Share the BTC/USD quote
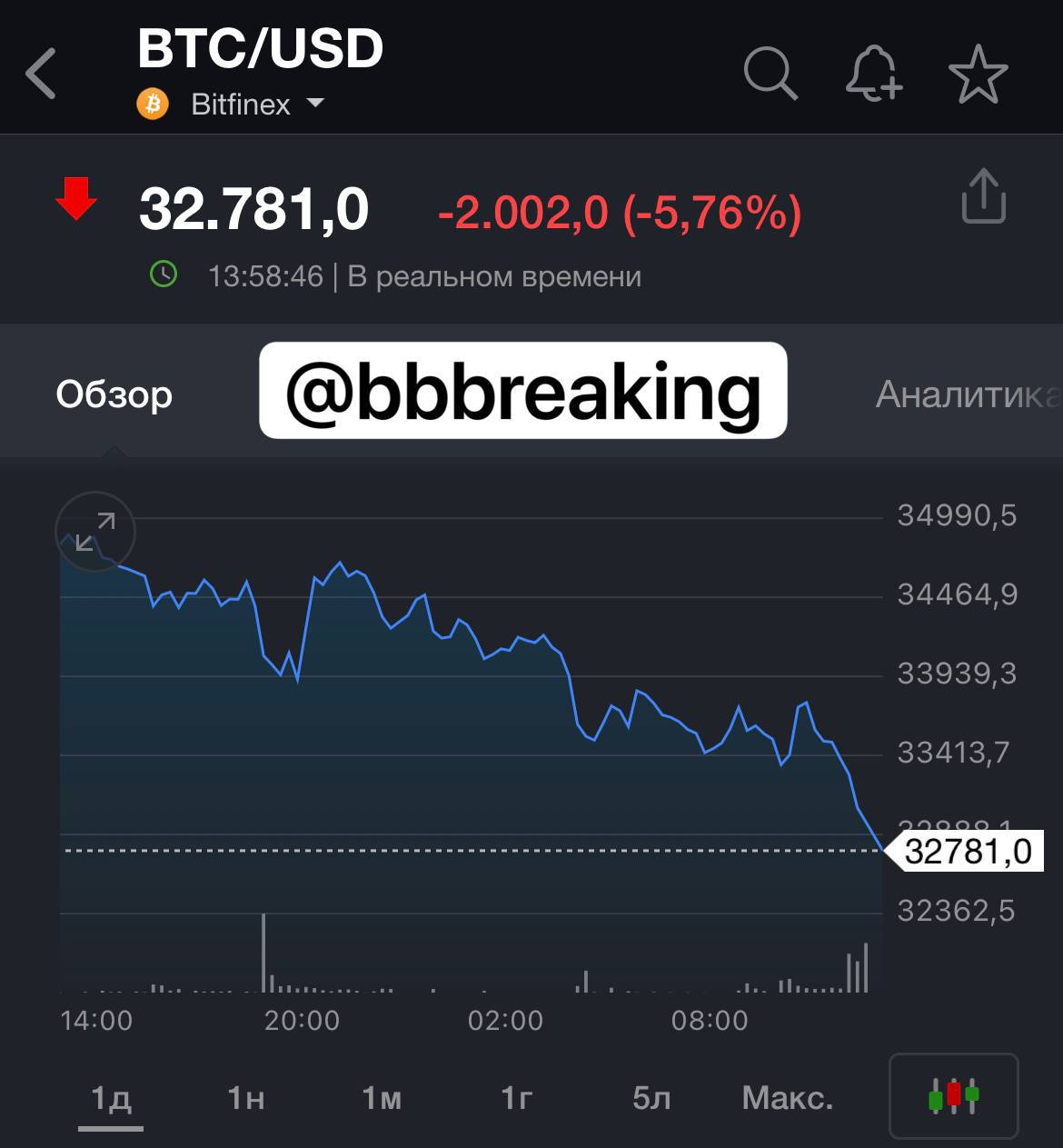 click(983, 196)
